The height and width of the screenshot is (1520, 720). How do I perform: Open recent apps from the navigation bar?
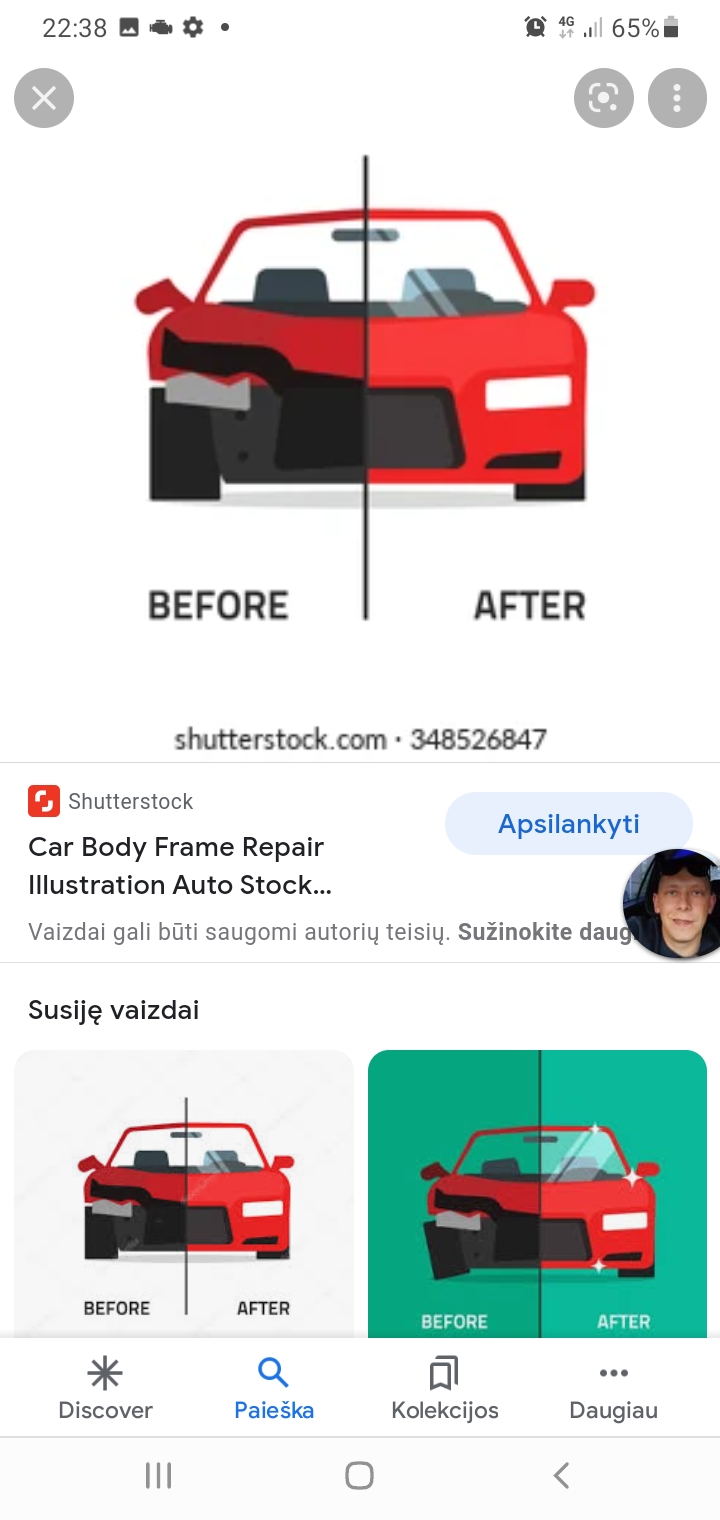(x=158, y=1475)
